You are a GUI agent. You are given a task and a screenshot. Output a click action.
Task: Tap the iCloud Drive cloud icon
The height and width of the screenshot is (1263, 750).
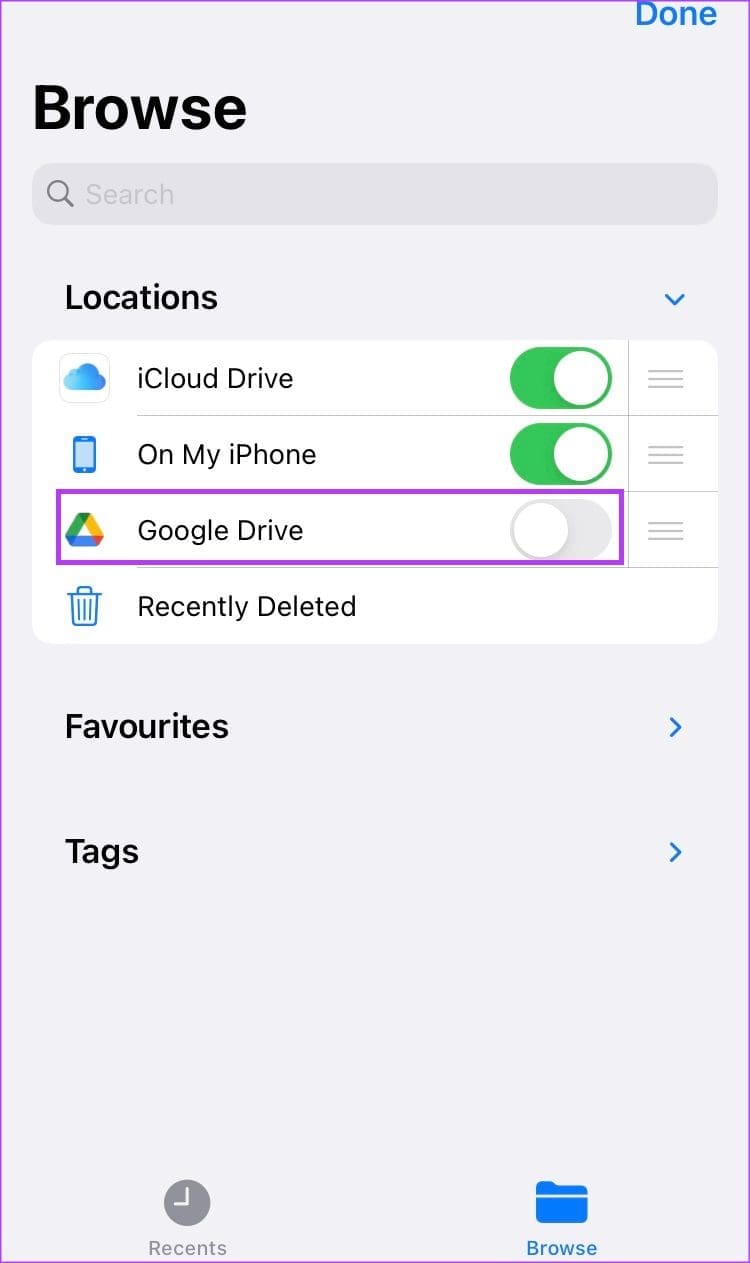click(x=84, y=378)
